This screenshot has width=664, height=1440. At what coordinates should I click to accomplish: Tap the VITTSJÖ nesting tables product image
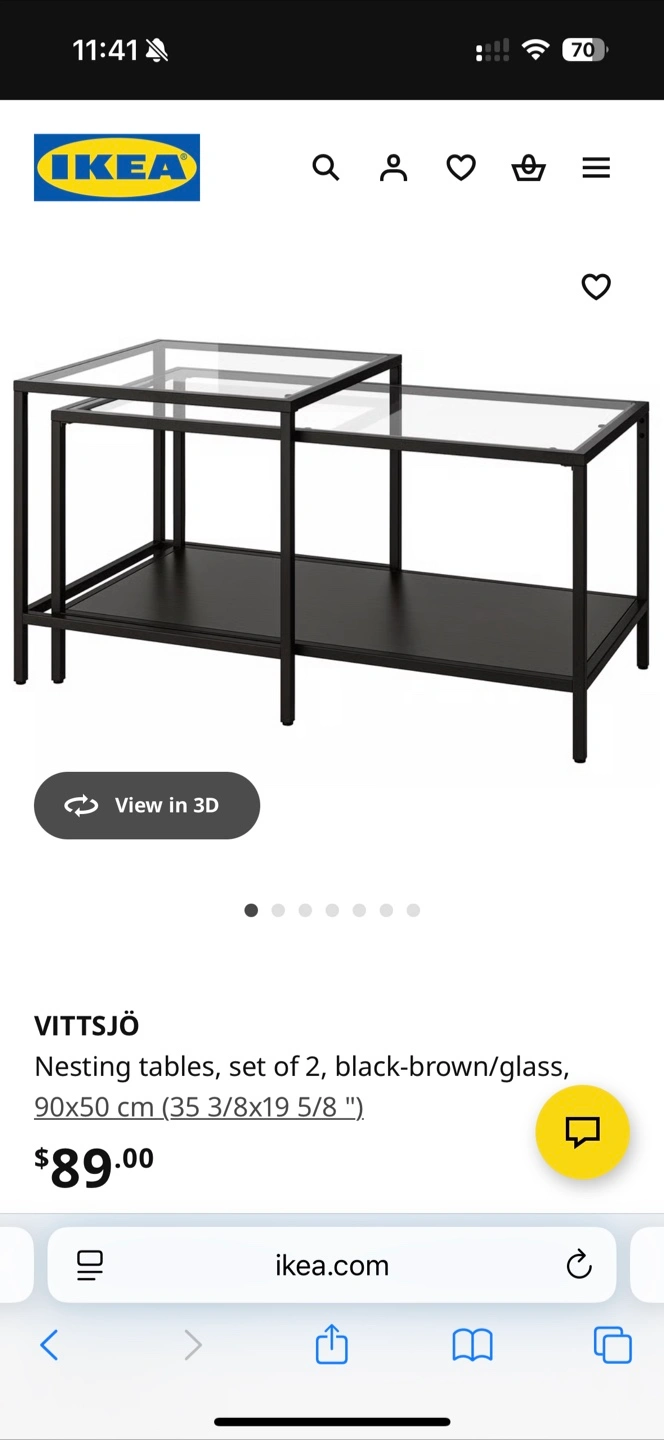[332, 540]
